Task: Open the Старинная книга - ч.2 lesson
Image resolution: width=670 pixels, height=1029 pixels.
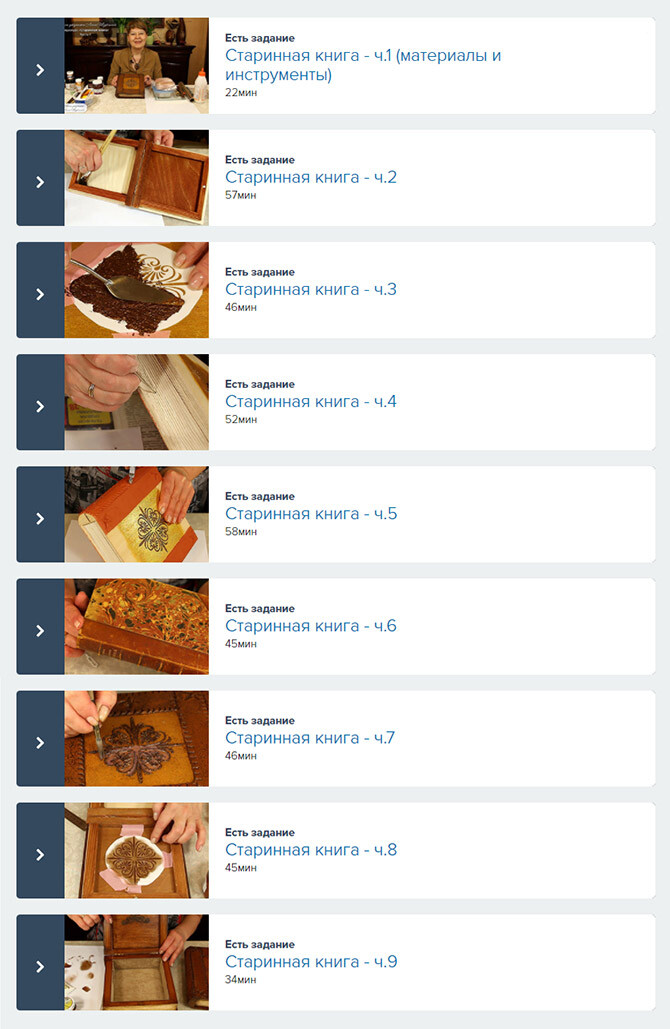Action: [x=311, y=177]
